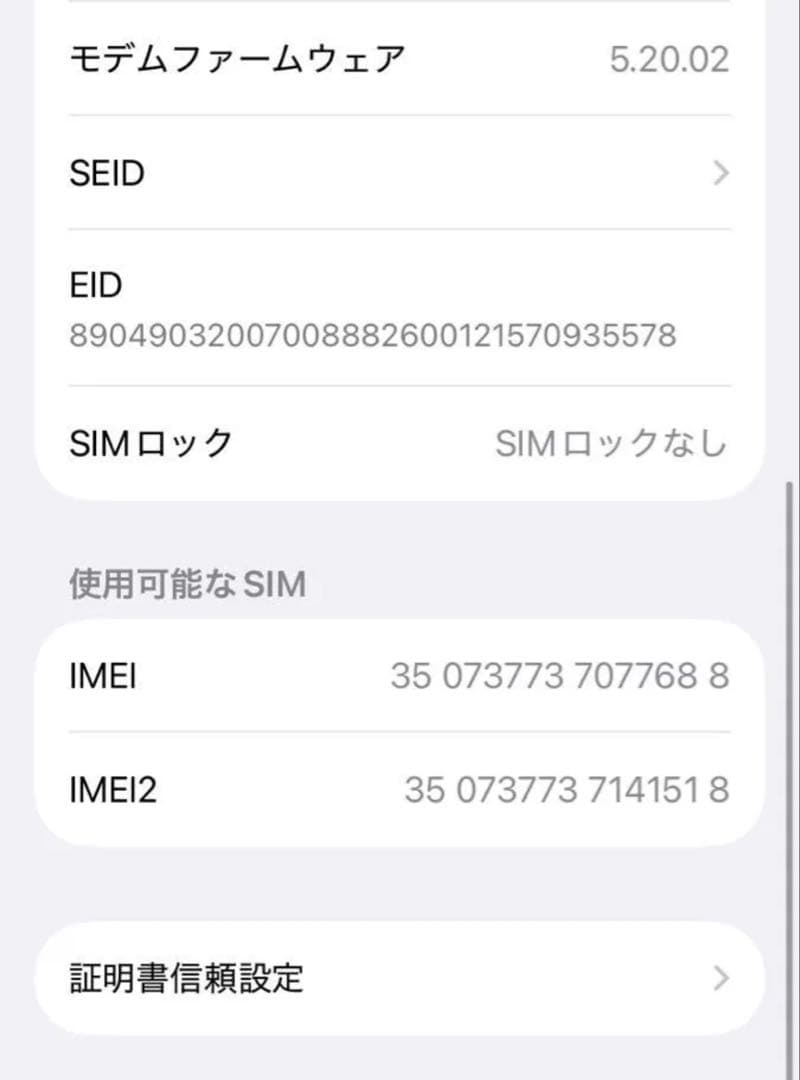Tap the IMEI2 row
The height and width of the screenshot is (1080, 800).
[400, 791]
